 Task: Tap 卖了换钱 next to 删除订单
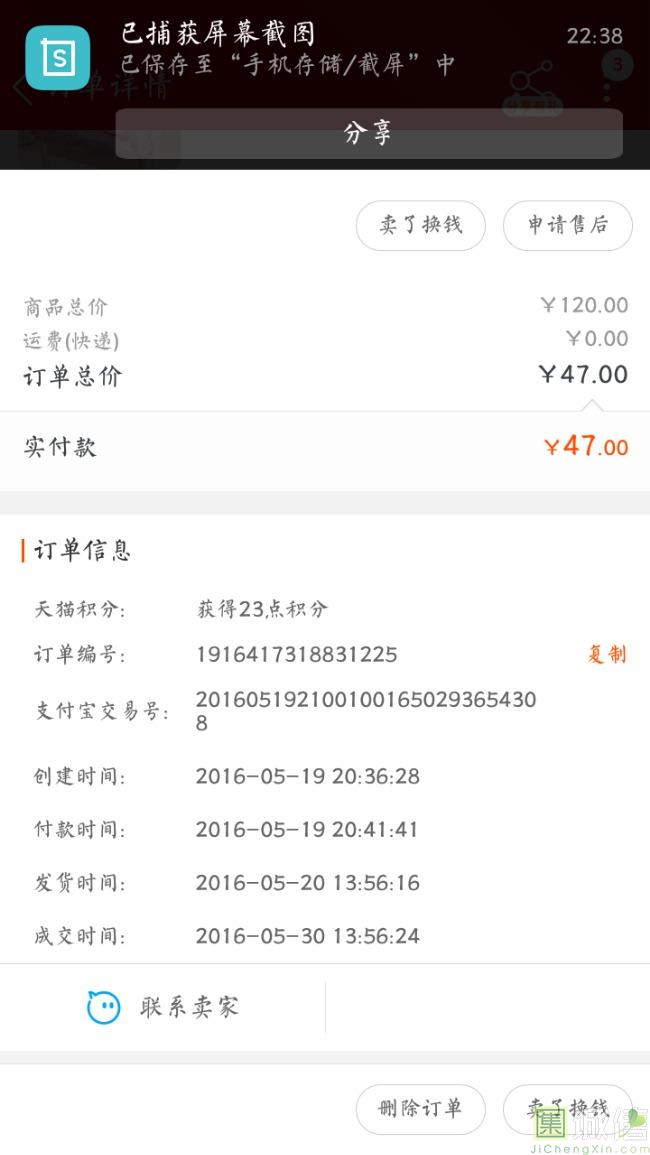click(567, 1109)
